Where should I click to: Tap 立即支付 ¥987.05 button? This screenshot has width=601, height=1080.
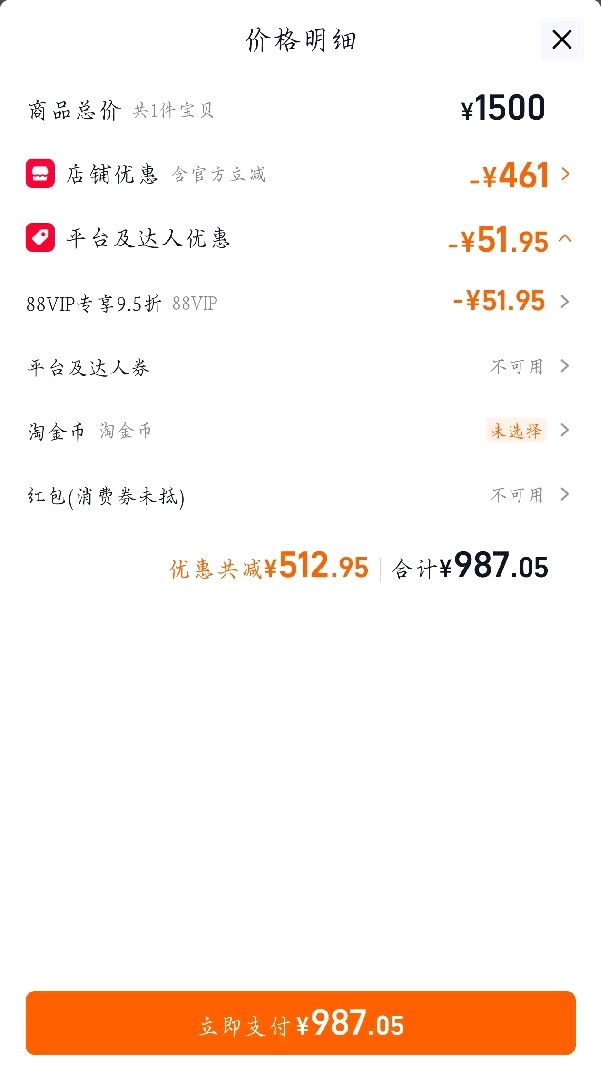tap(301, 1024)
